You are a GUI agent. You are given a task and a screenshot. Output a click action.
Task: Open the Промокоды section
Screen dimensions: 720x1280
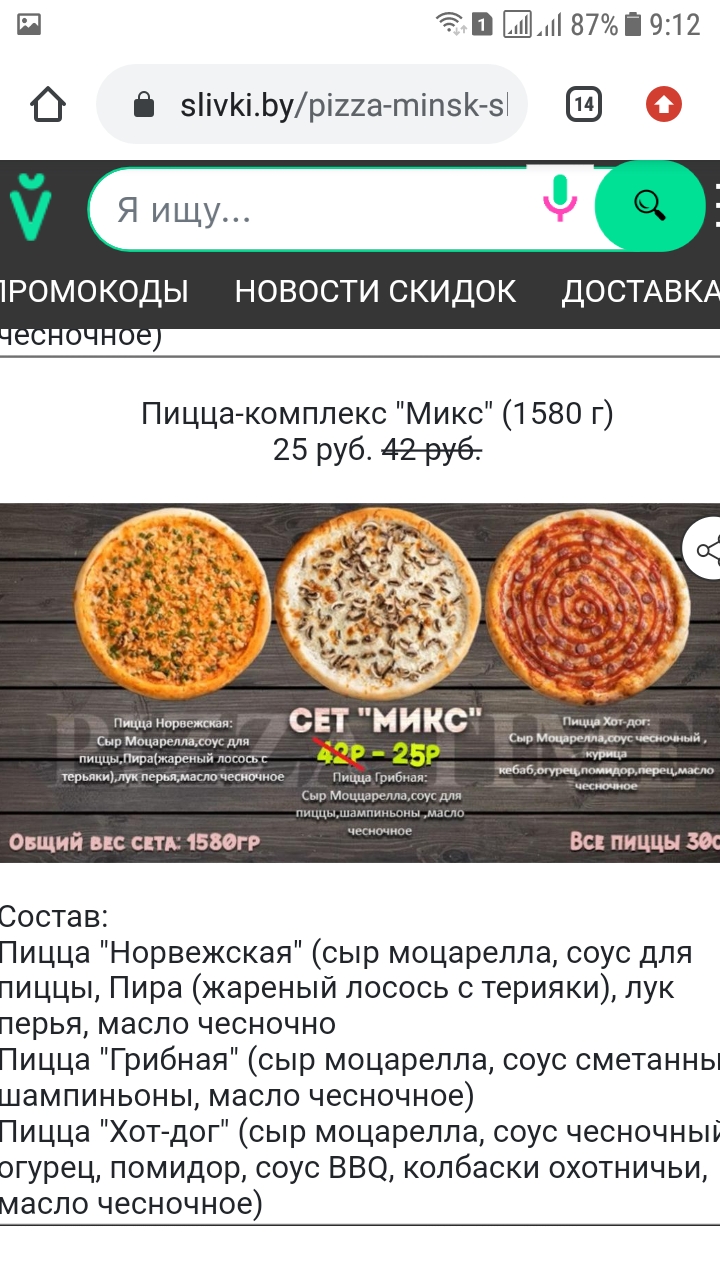tap(95, 291)
